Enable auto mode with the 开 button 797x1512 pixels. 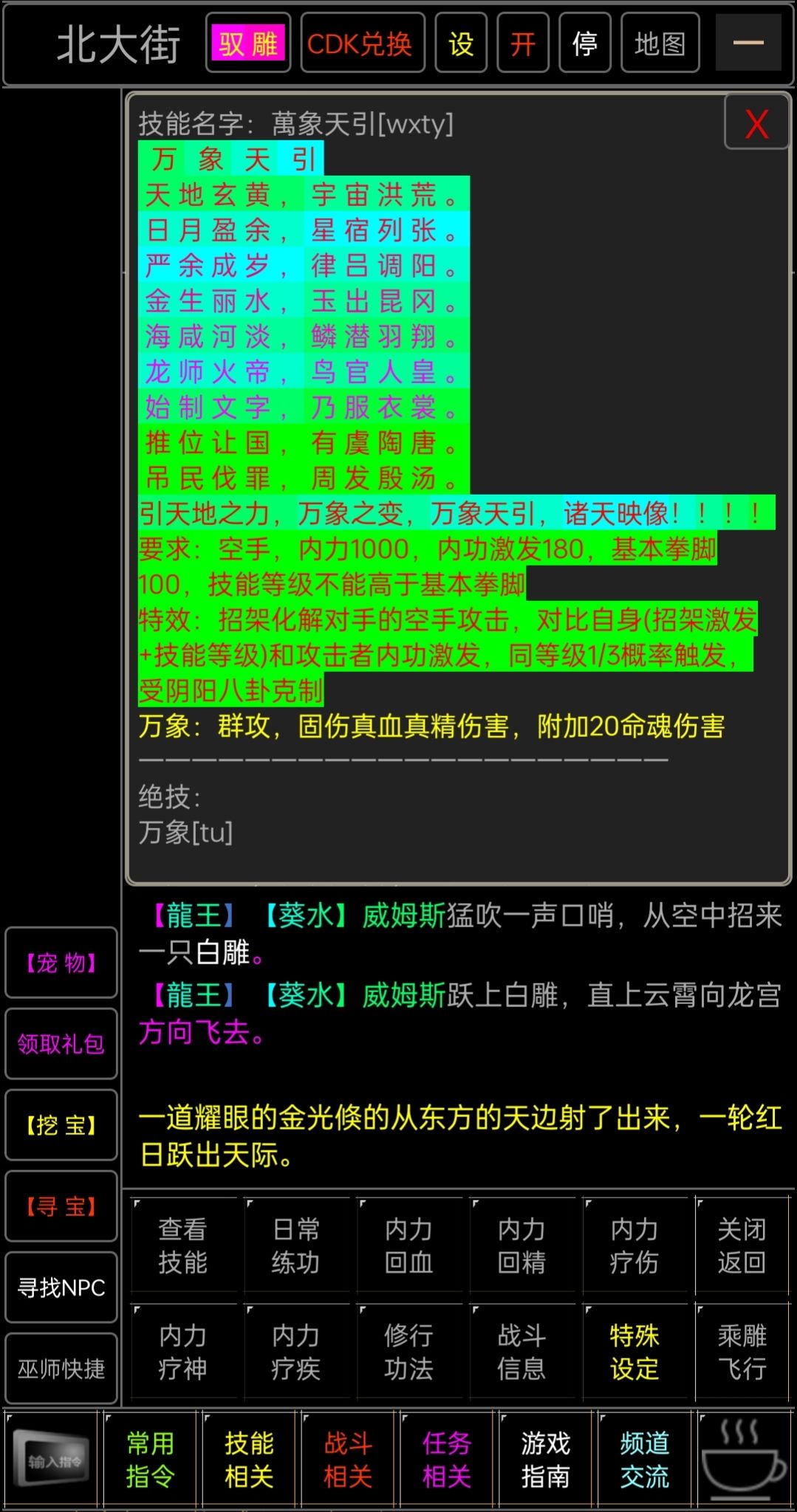tap(522, 43)
